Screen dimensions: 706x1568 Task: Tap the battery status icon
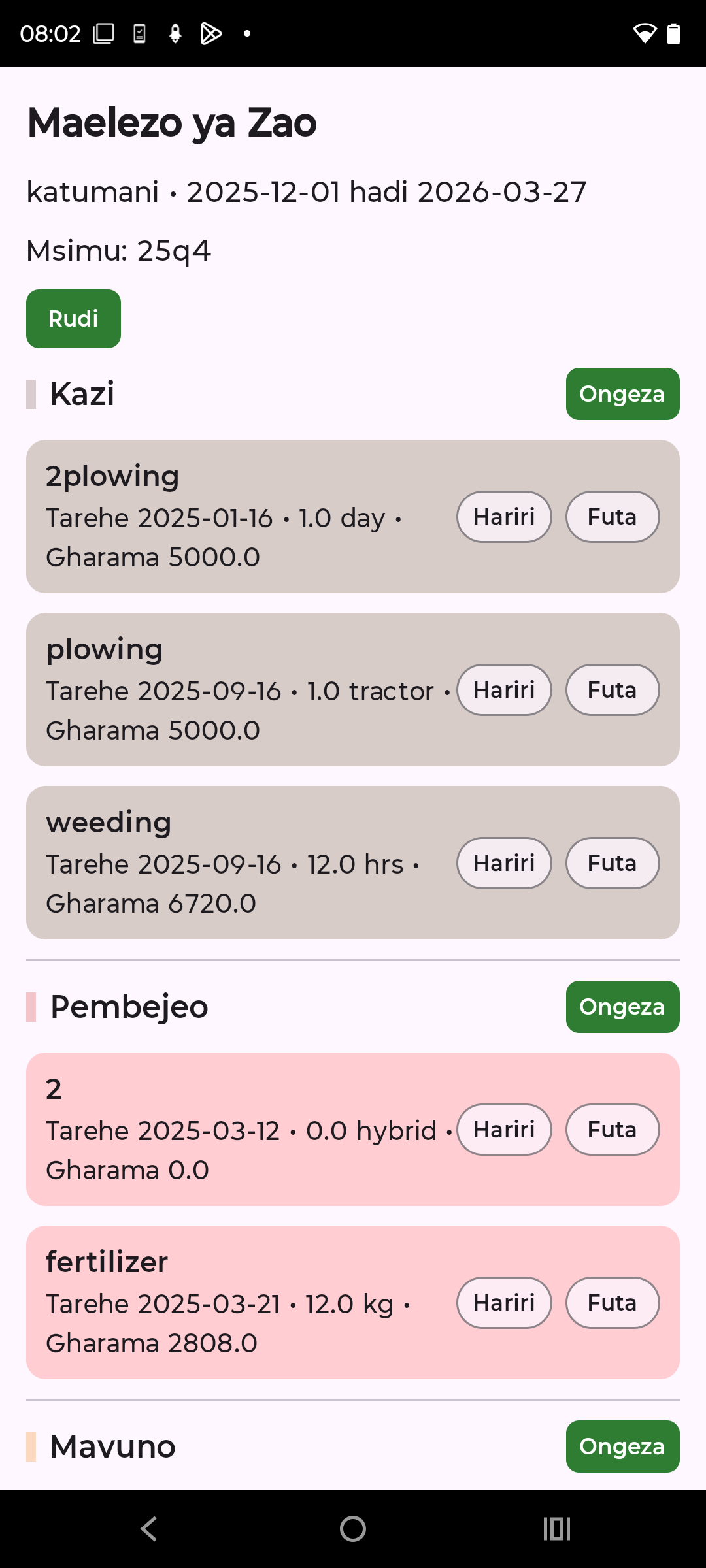tap(674, 33)
